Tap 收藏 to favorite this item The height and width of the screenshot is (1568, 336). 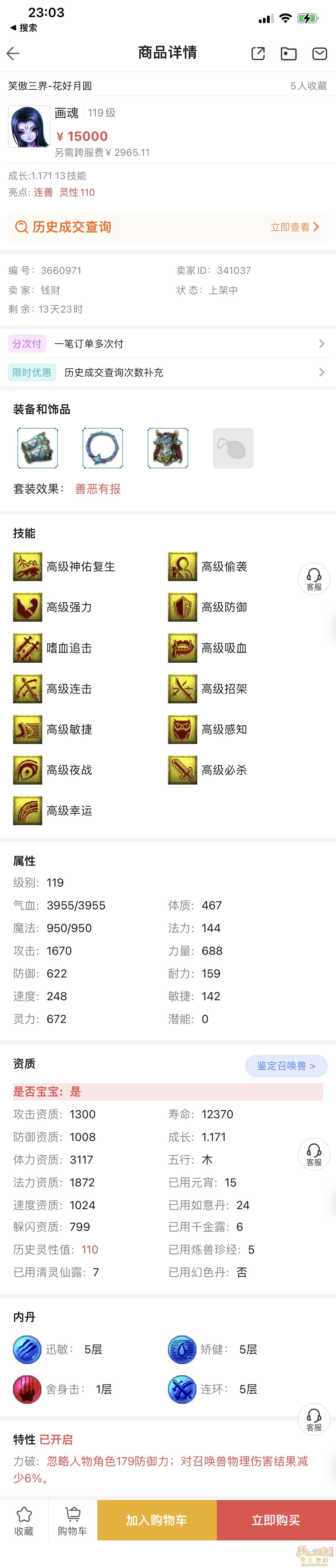coord(24,1521)
